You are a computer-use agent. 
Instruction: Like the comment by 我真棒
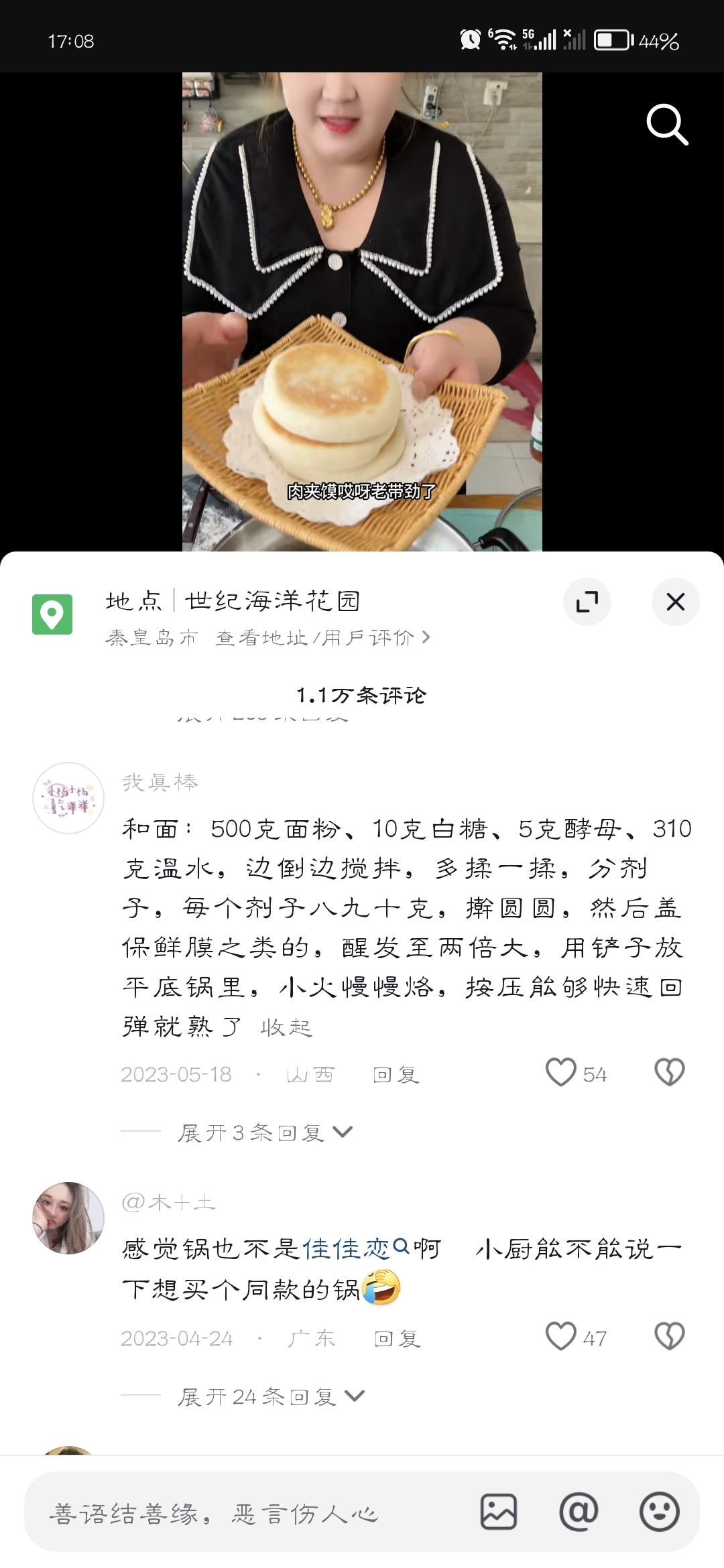tap(562, 1073)
